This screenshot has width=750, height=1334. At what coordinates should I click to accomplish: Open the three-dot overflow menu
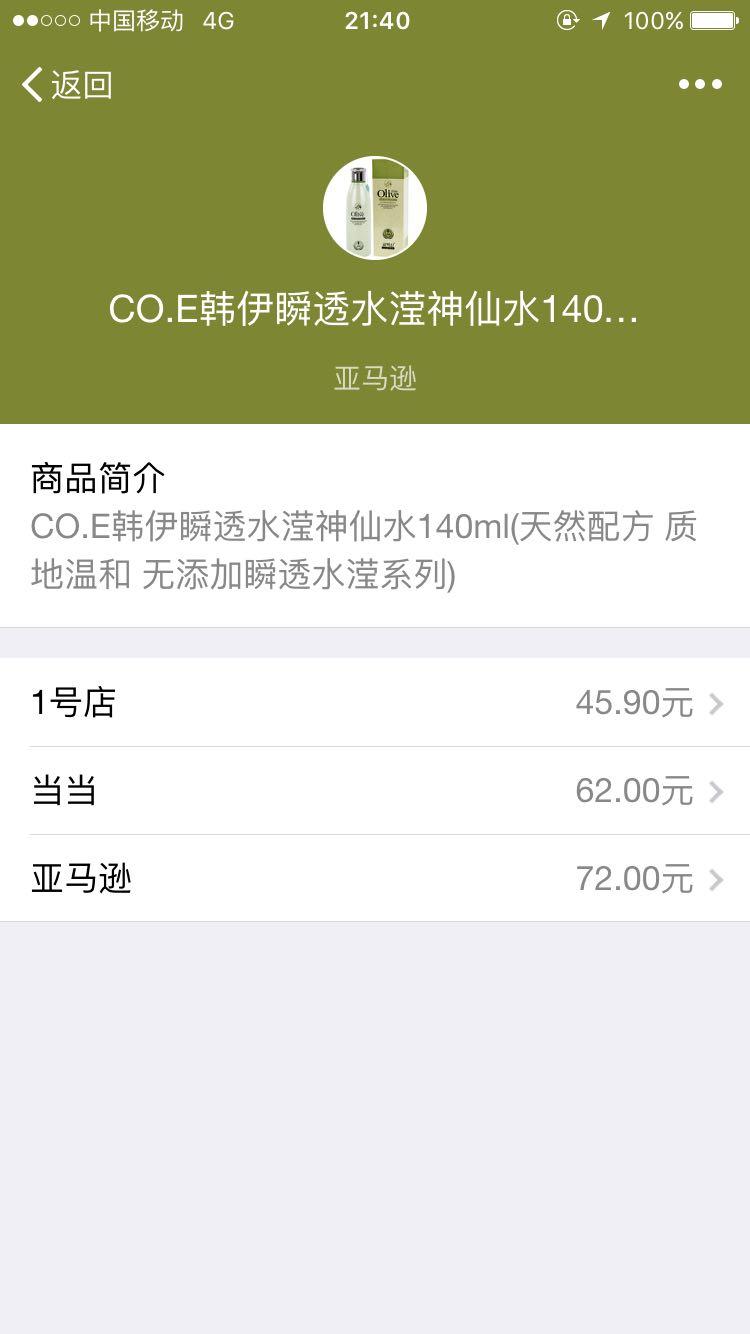pyautogui.click(x=700, y=85)
